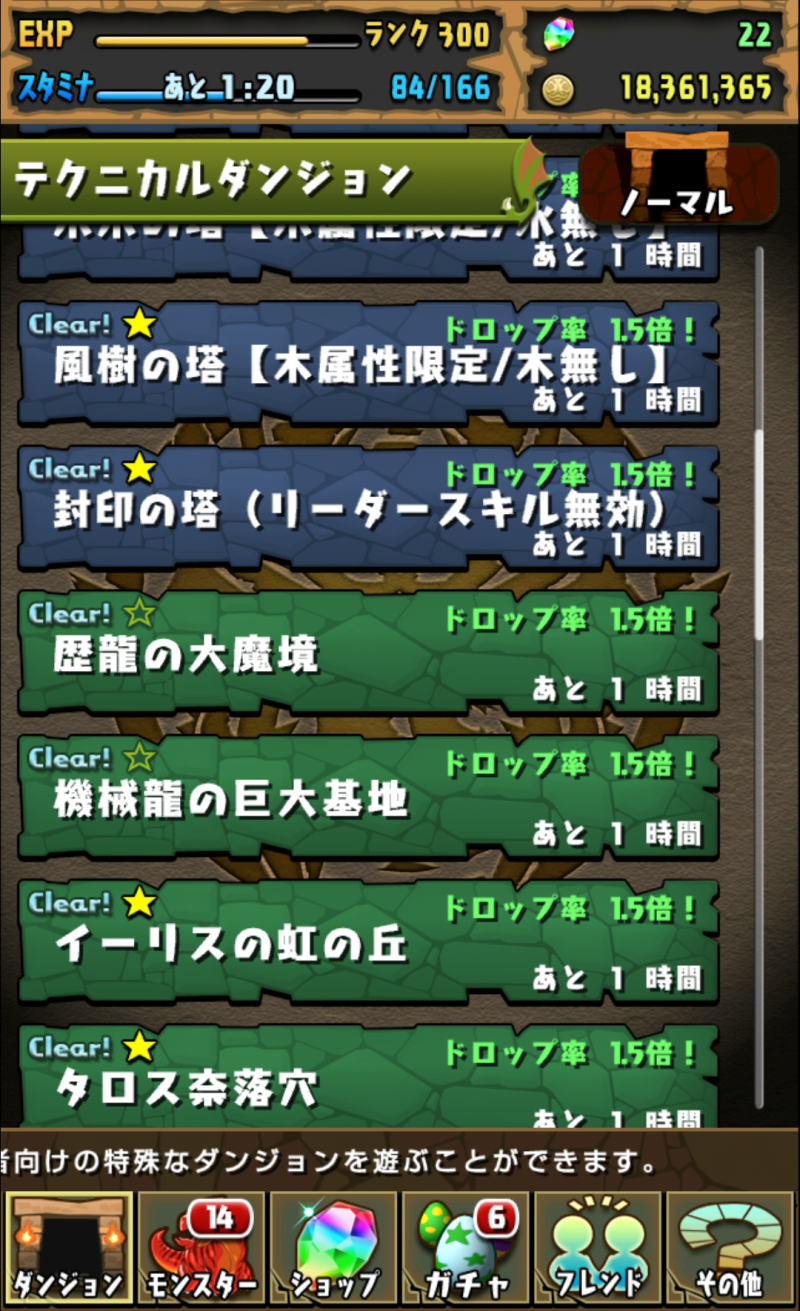800x1311 pixels.
Task: Go to the ダンジョン tab
Action: click(x=68, y=1247)
